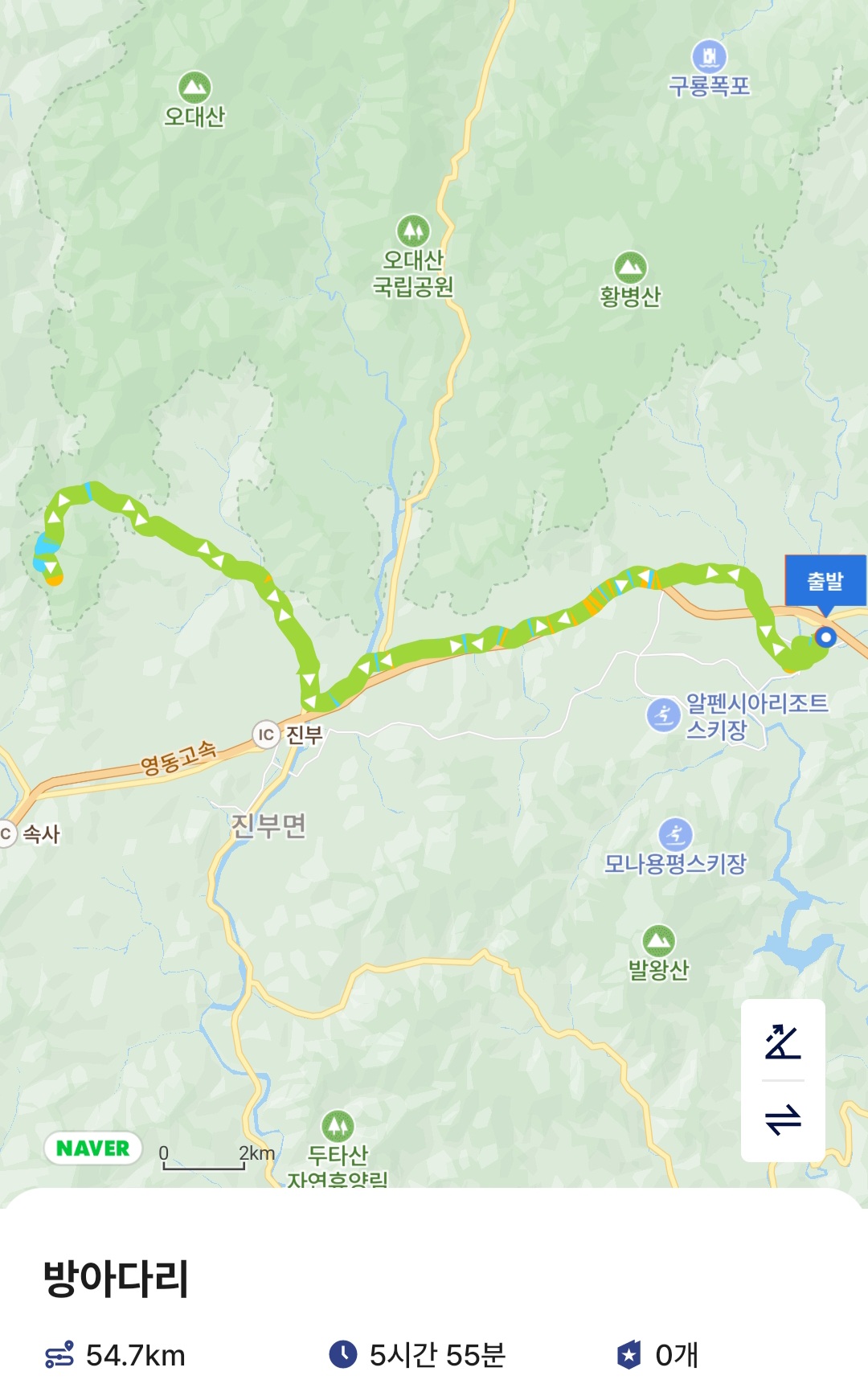Select the 발왕산 mountain marker

(x=658, y=941)
